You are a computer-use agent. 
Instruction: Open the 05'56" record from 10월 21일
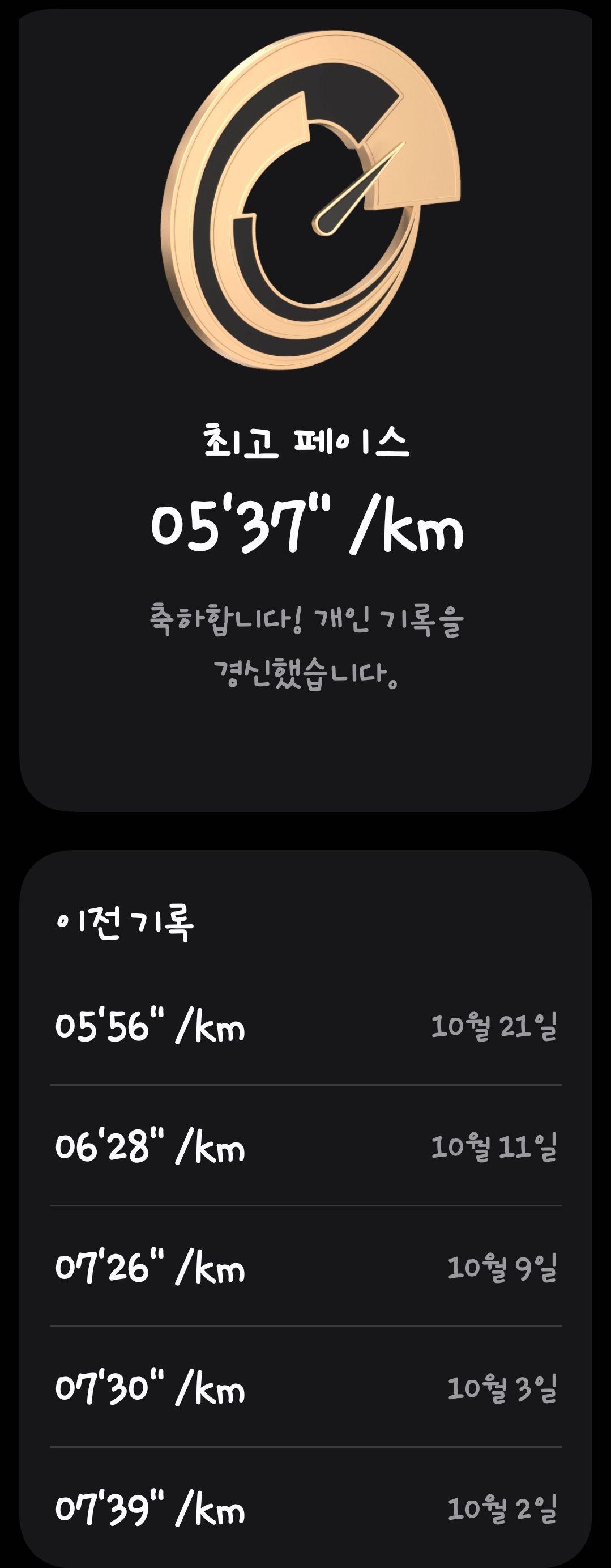[305, 1026]
